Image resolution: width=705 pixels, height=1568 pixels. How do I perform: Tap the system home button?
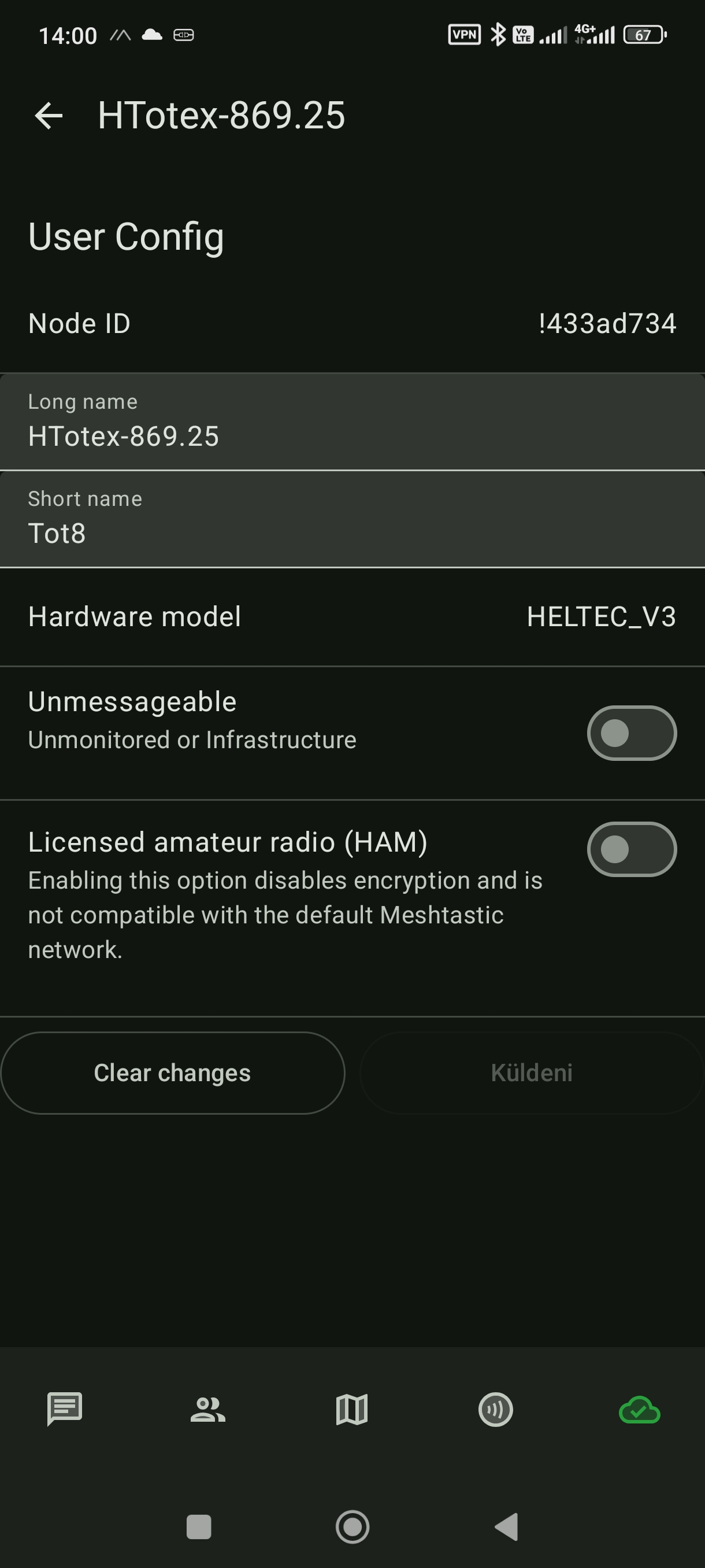(x=352, y=1526)
